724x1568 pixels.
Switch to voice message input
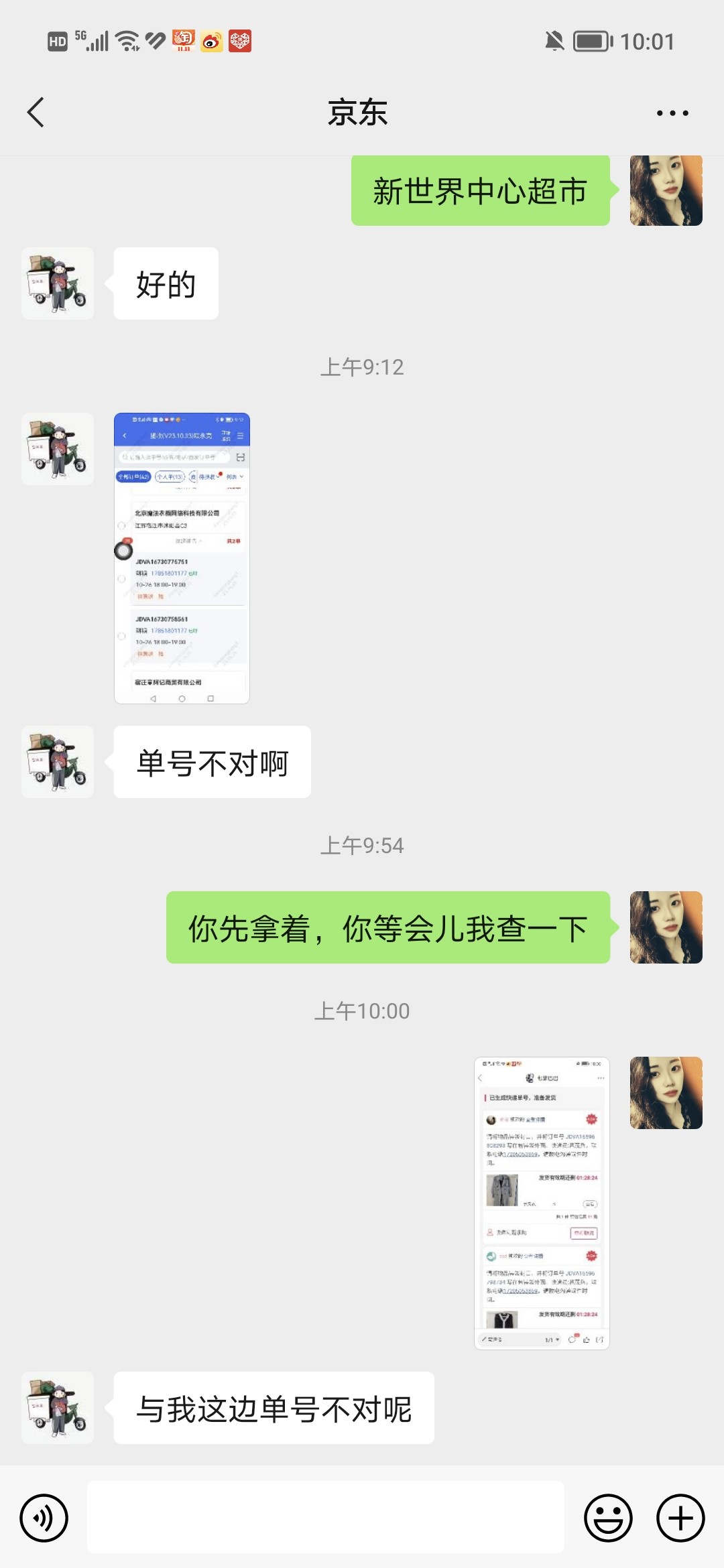pos(44,1518)
